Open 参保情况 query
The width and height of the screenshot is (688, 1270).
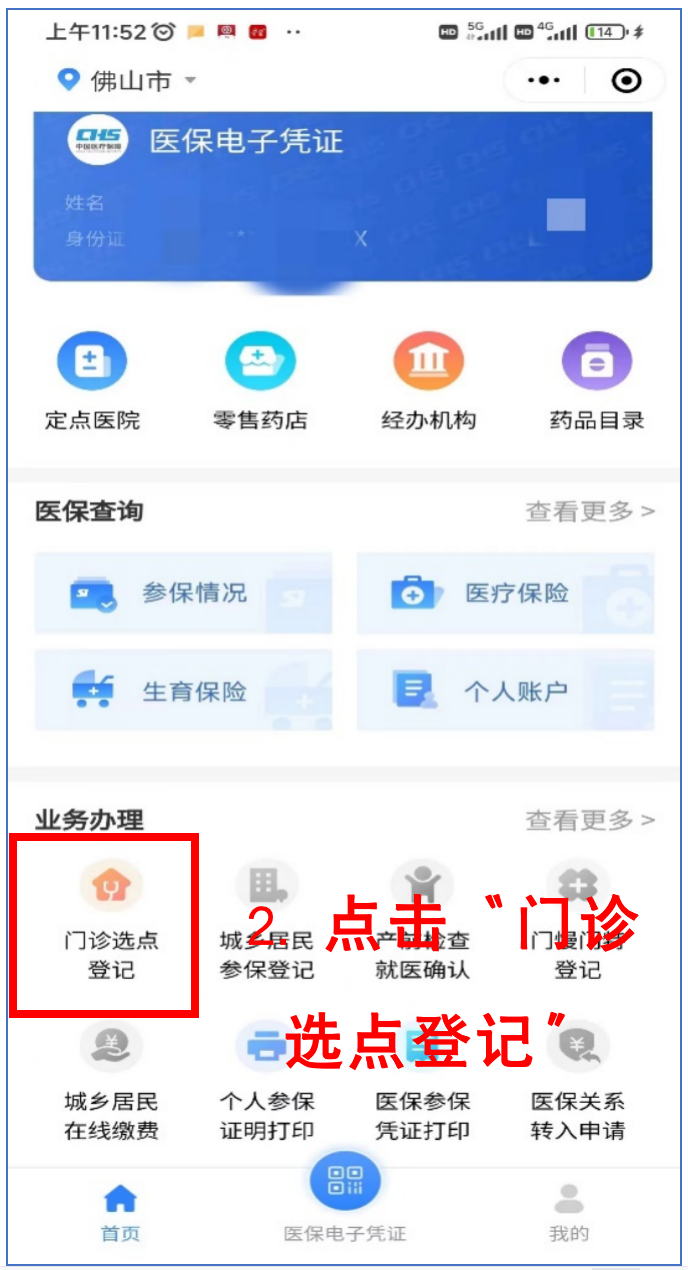click(183, 593)
